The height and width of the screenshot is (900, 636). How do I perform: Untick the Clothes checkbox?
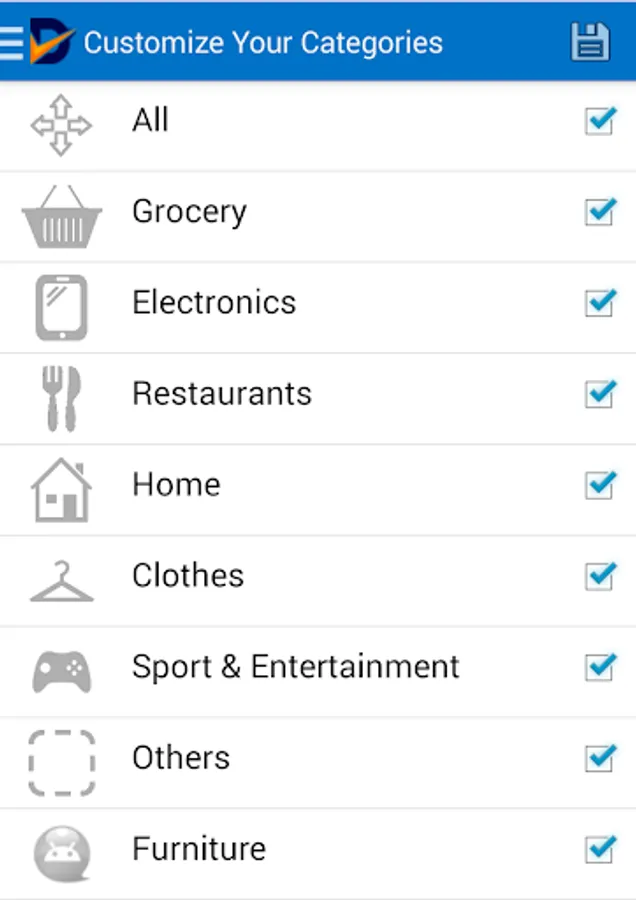click(x=599, y=576)
